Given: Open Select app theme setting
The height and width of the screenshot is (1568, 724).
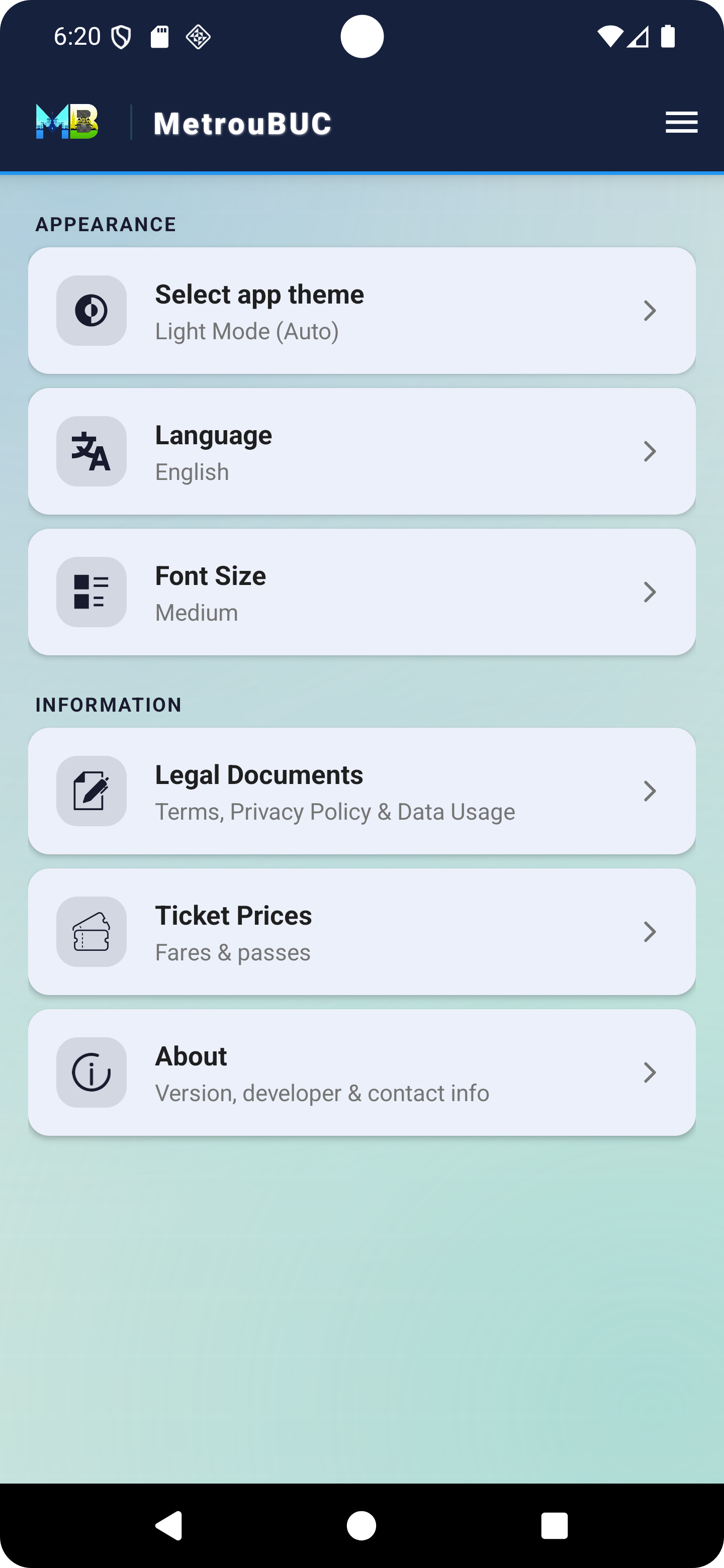Looking at the screenshot, I should (361, 311).
